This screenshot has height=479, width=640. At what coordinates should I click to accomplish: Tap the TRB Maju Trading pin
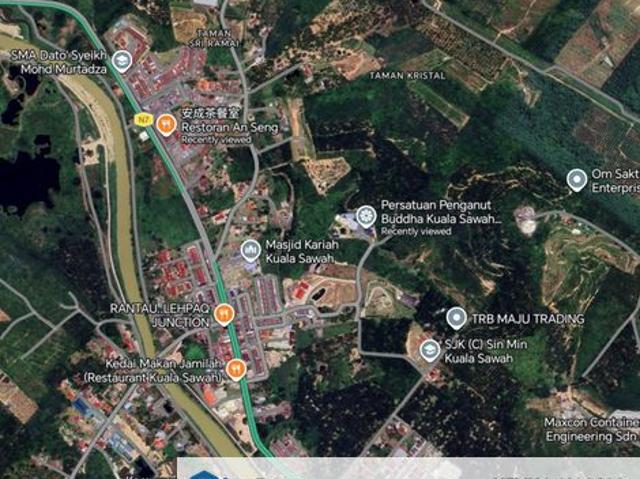pyautogui.click(x=456, y=318)
